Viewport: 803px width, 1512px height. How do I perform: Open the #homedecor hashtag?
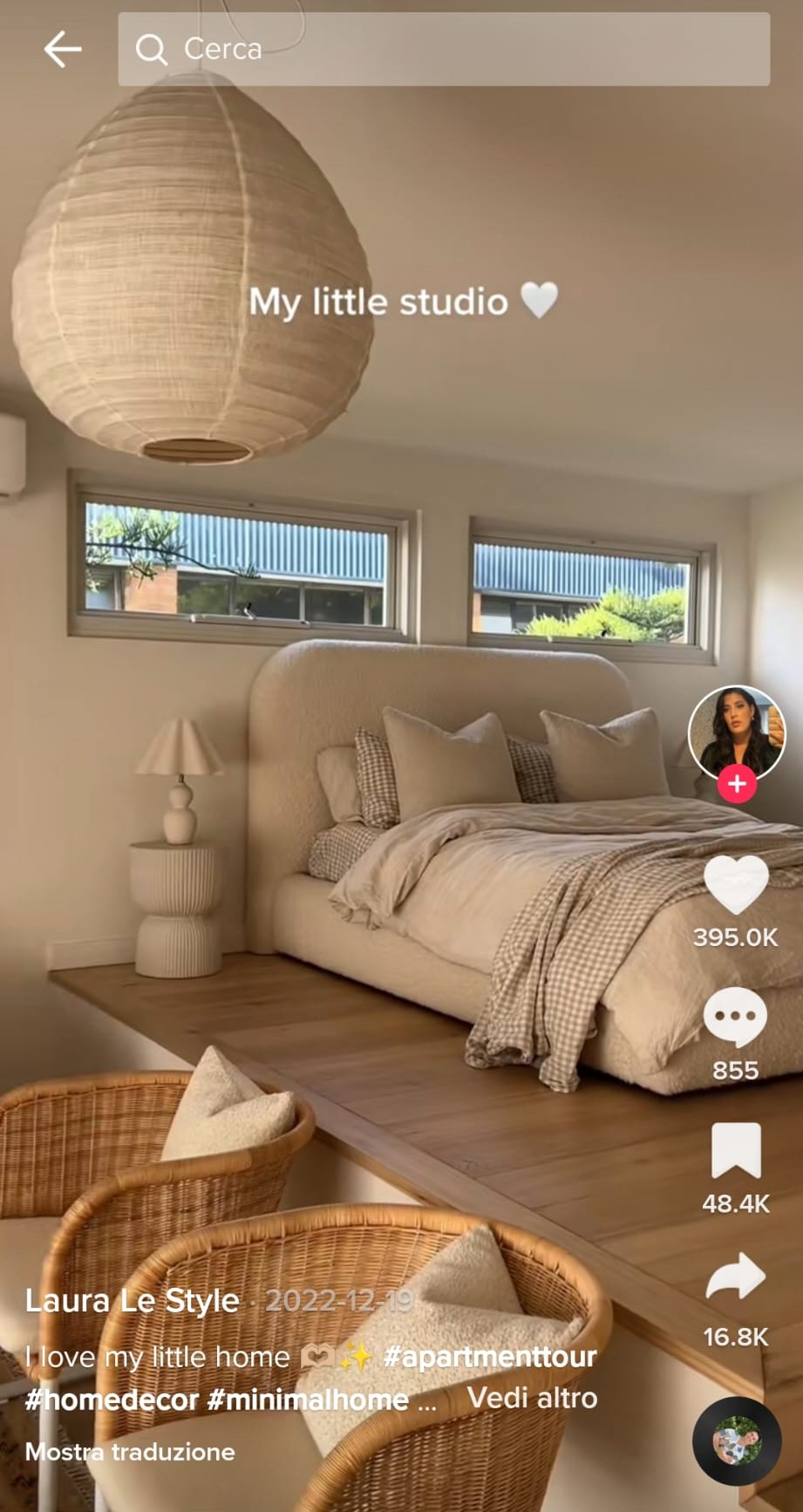[112, 1400]
